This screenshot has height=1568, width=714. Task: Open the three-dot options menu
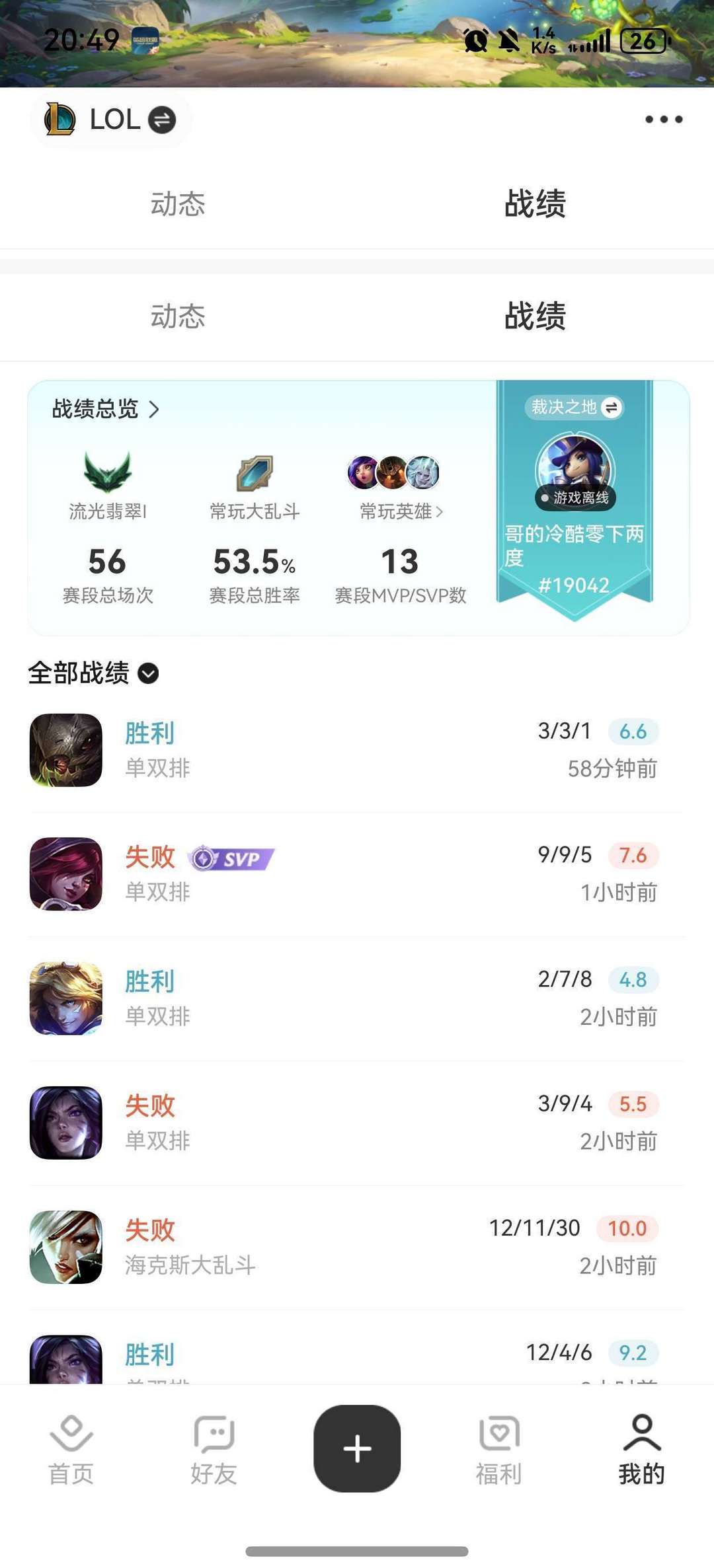[x=664, y=120]
